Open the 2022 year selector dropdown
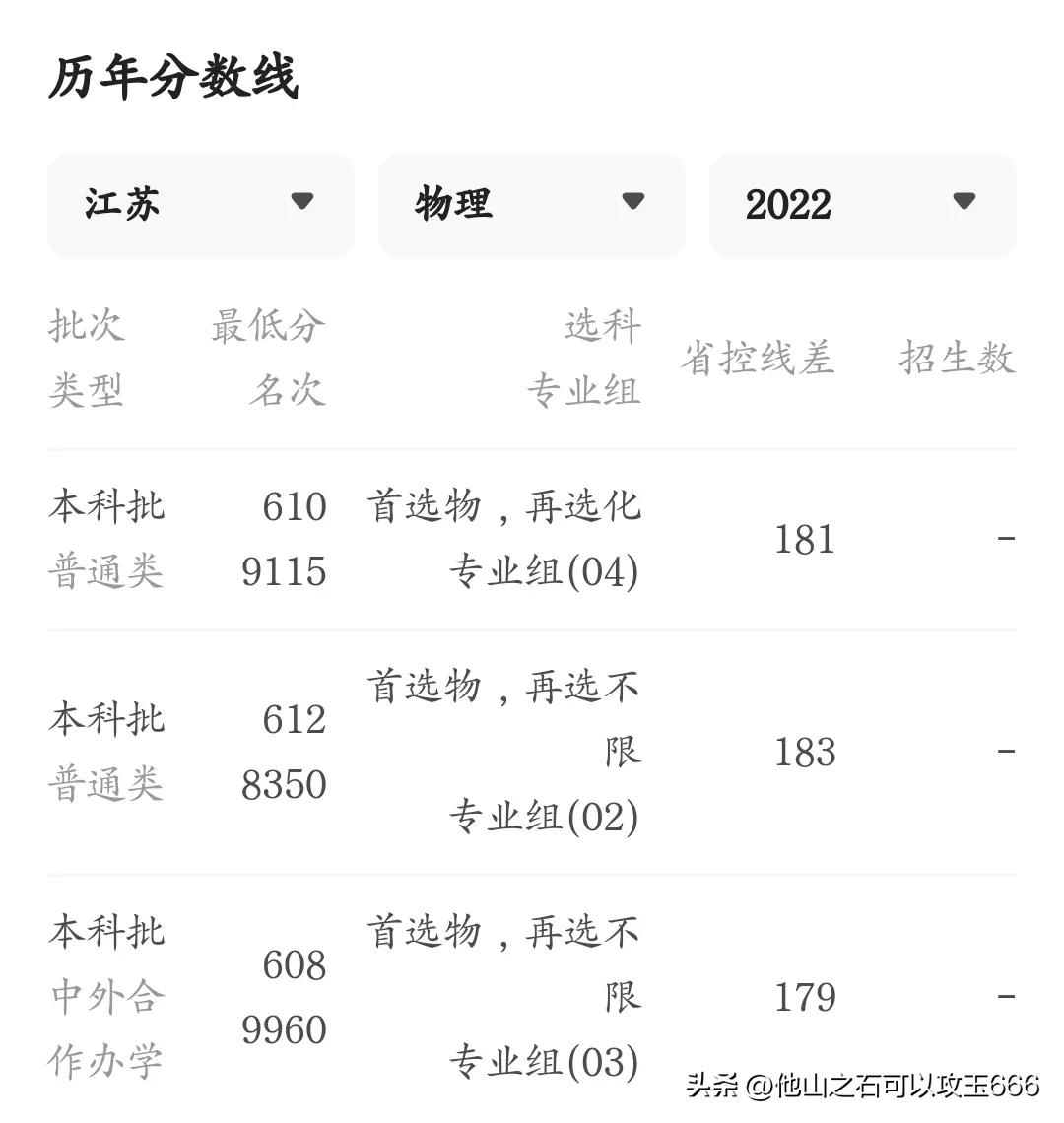 (x=862, y=205)
